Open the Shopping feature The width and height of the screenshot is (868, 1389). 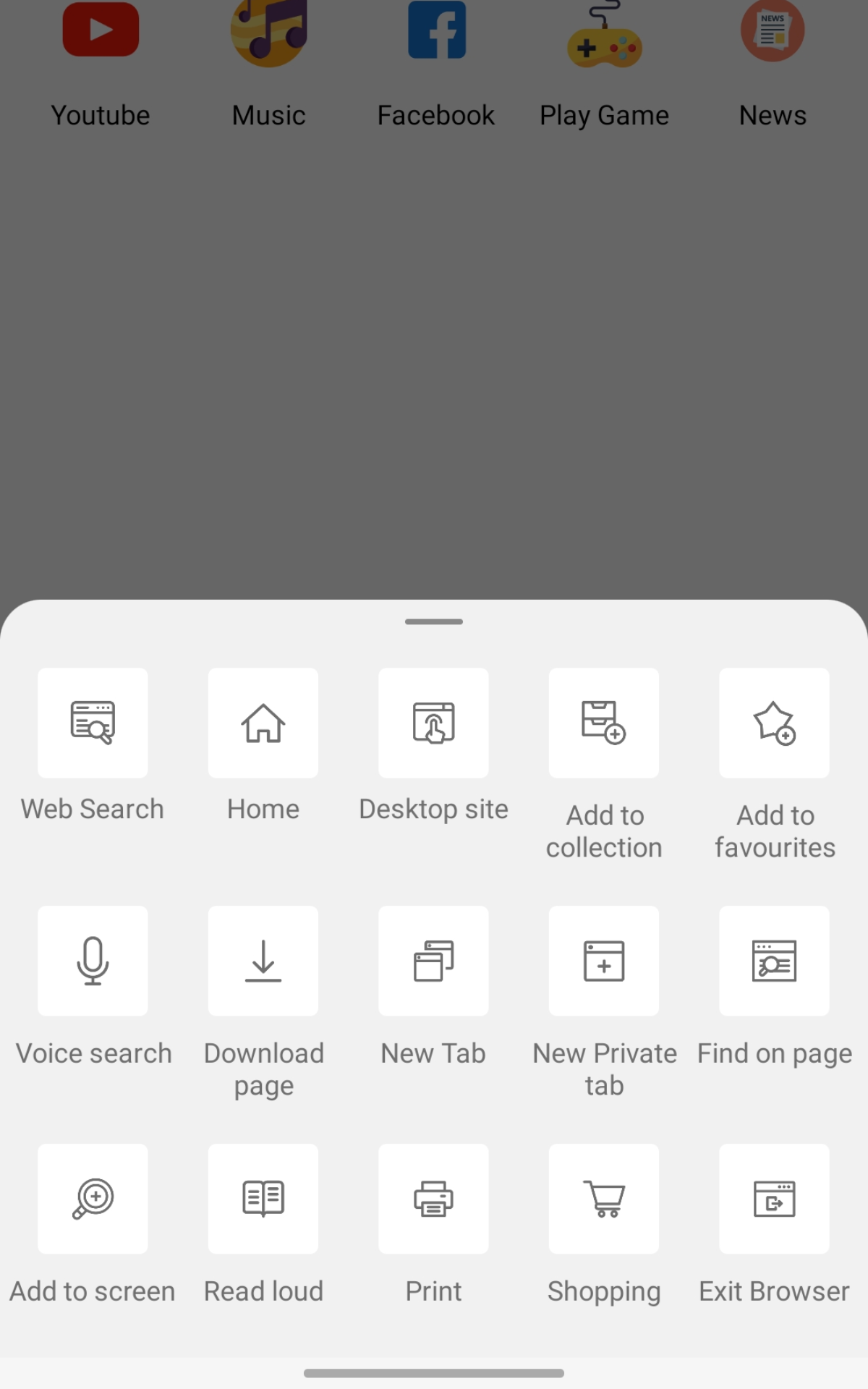pos(604,1199)
